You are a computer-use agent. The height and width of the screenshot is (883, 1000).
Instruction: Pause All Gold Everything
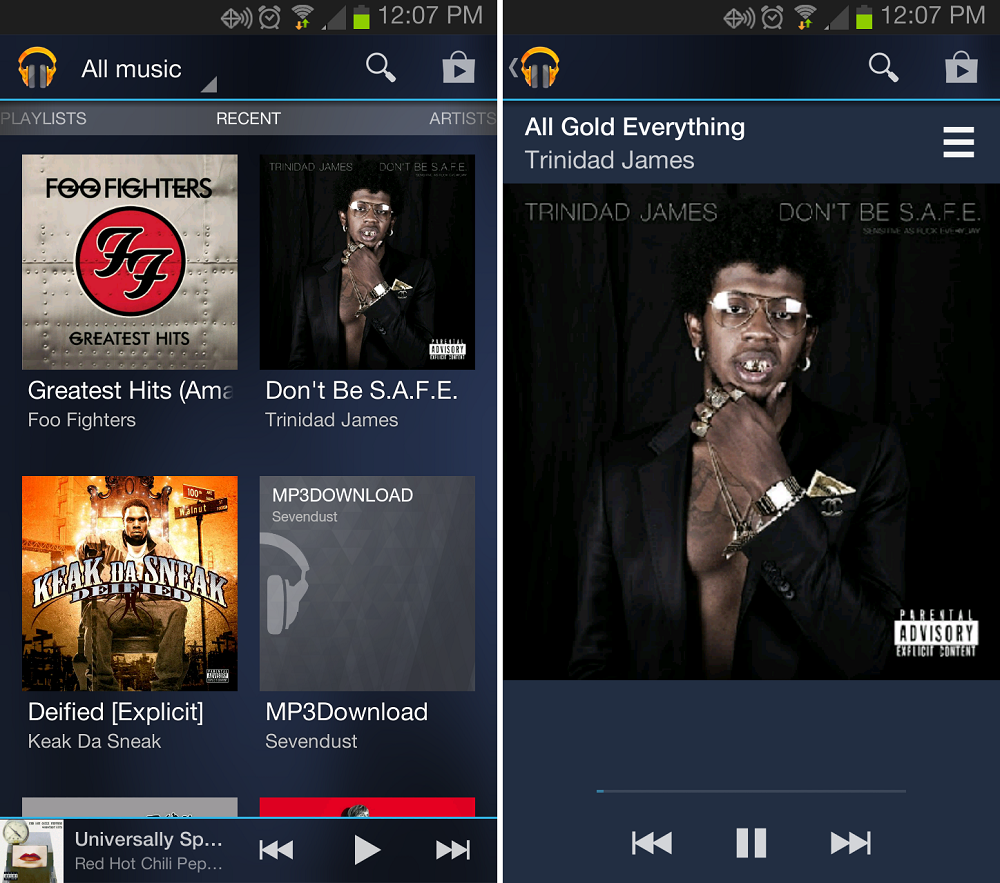pyautogui.click(x=751, y=843)
